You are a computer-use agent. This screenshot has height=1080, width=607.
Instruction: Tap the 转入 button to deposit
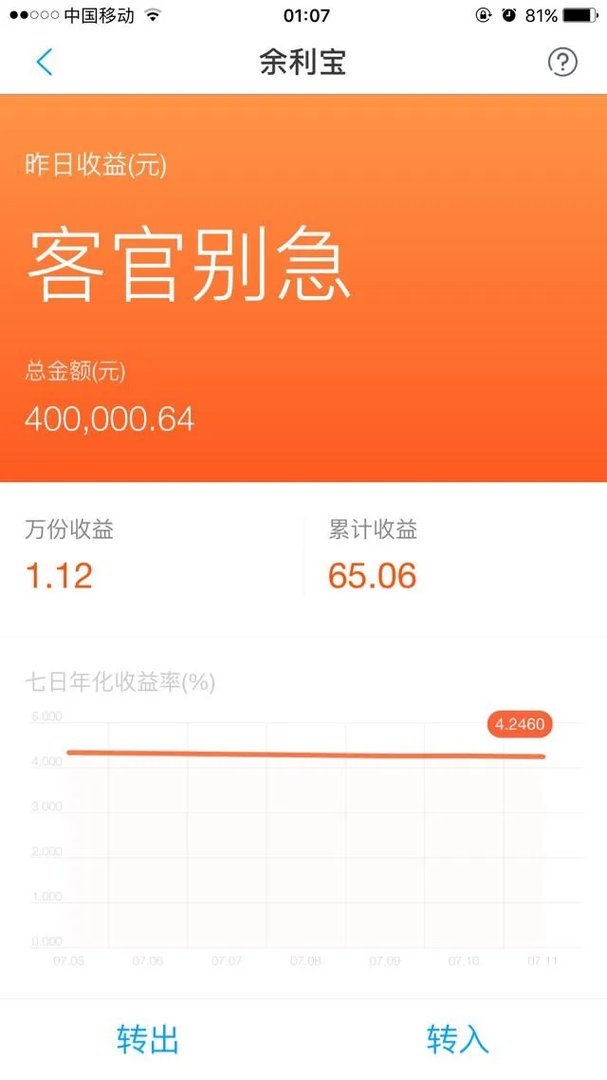pos(457,1039)
